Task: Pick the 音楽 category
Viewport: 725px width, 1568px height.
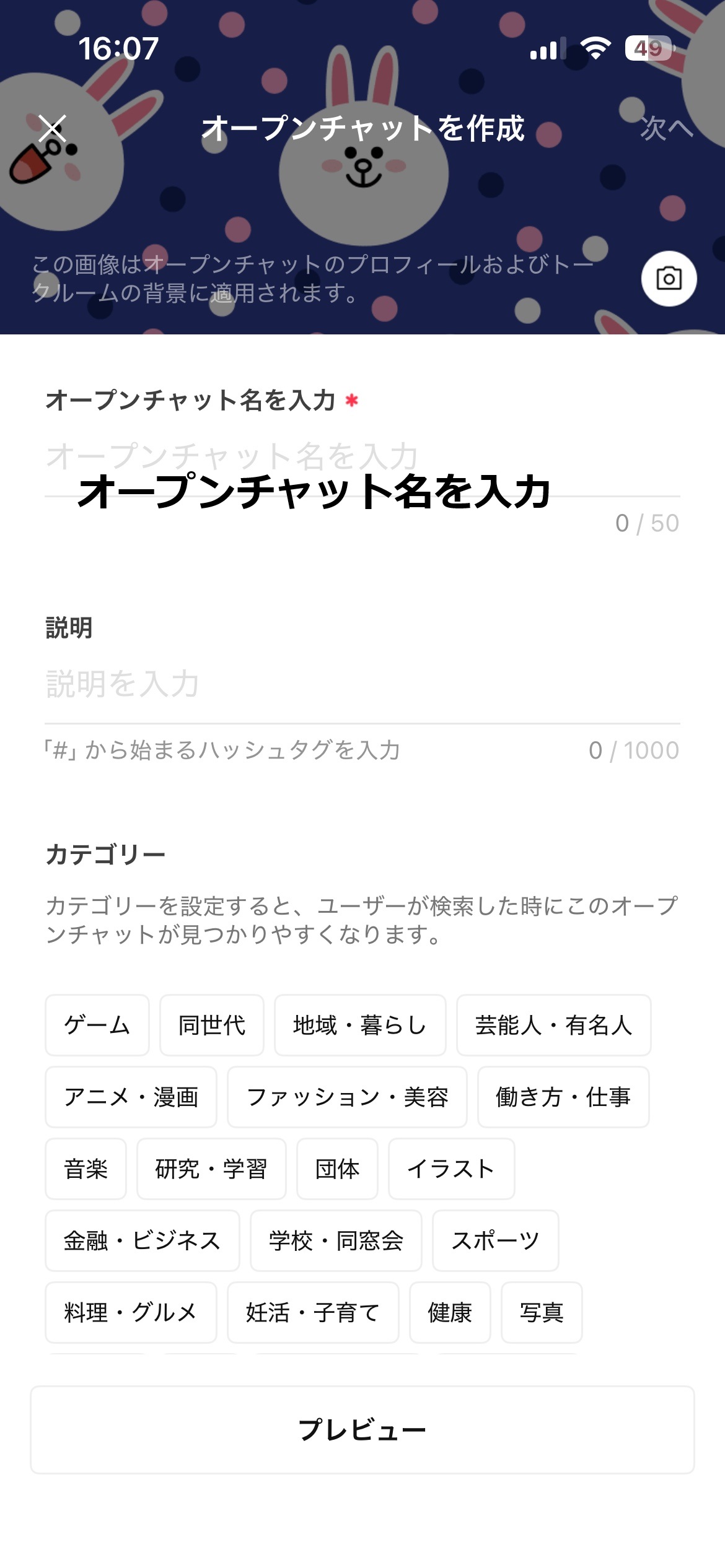Action: pos(86,1169)
